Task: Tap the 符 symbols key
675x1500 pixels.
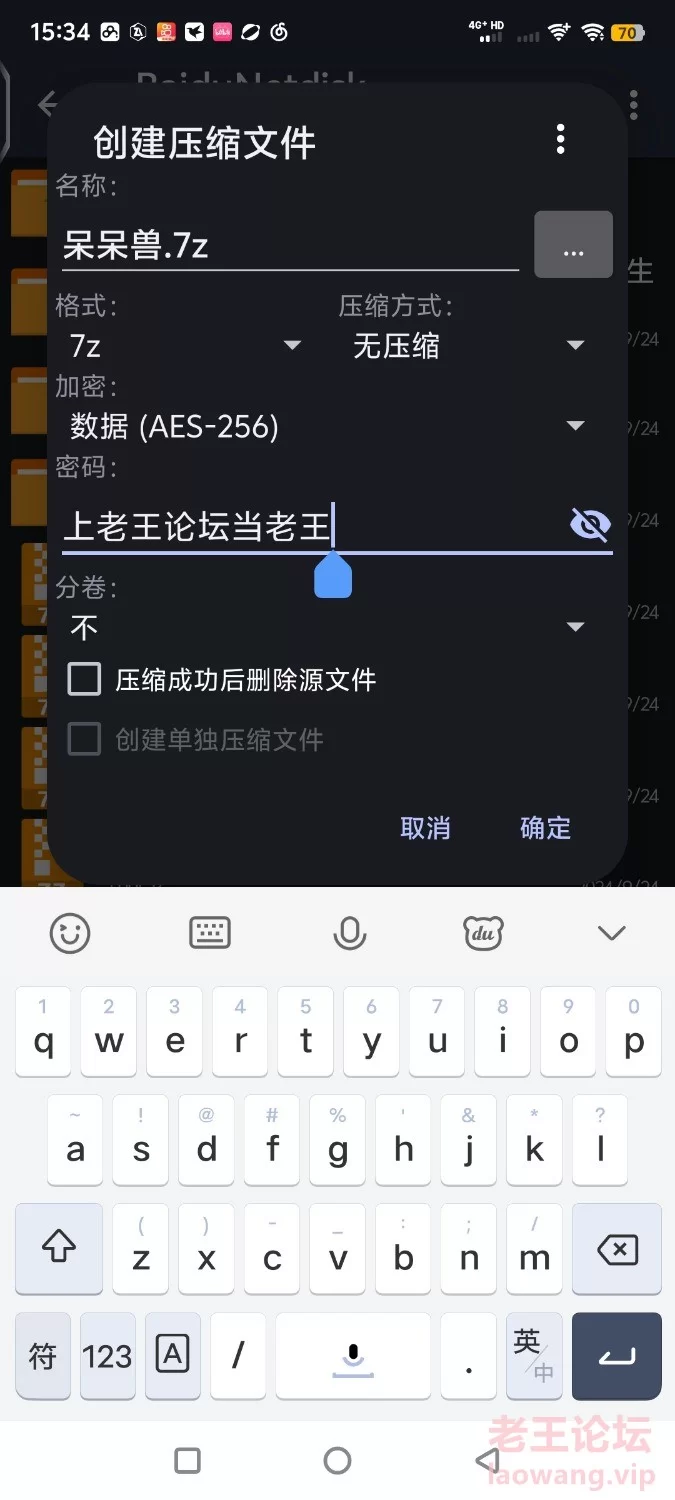Action: coord(42,1356)
